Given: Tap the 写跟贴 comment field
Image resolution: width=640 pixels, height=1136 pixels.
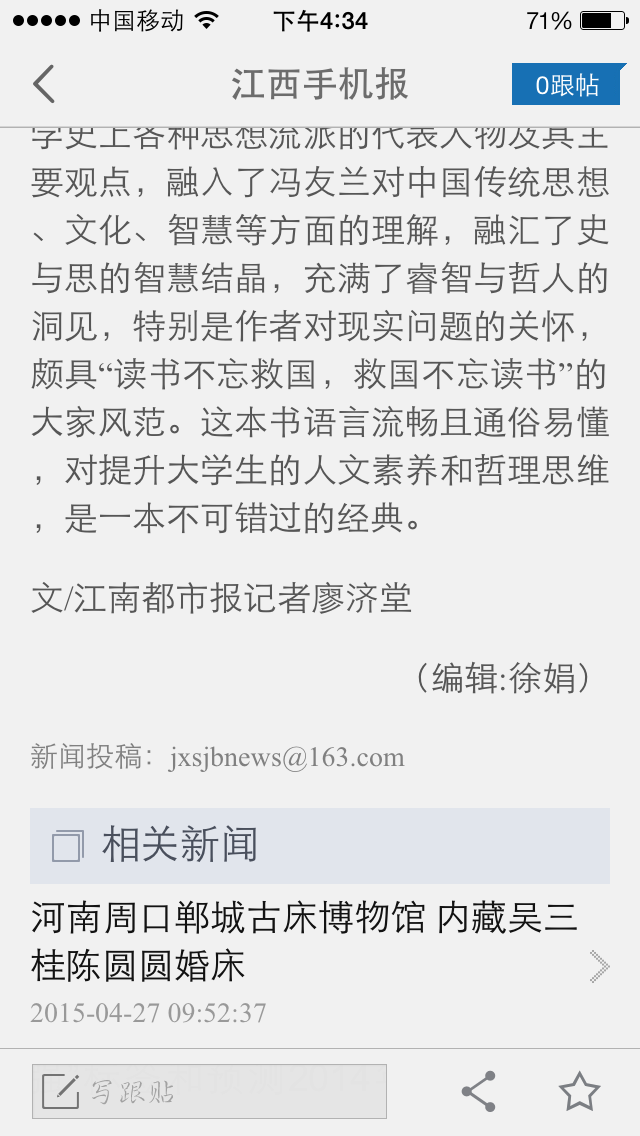Looking at the screenshot, I should coord(209,1091).
